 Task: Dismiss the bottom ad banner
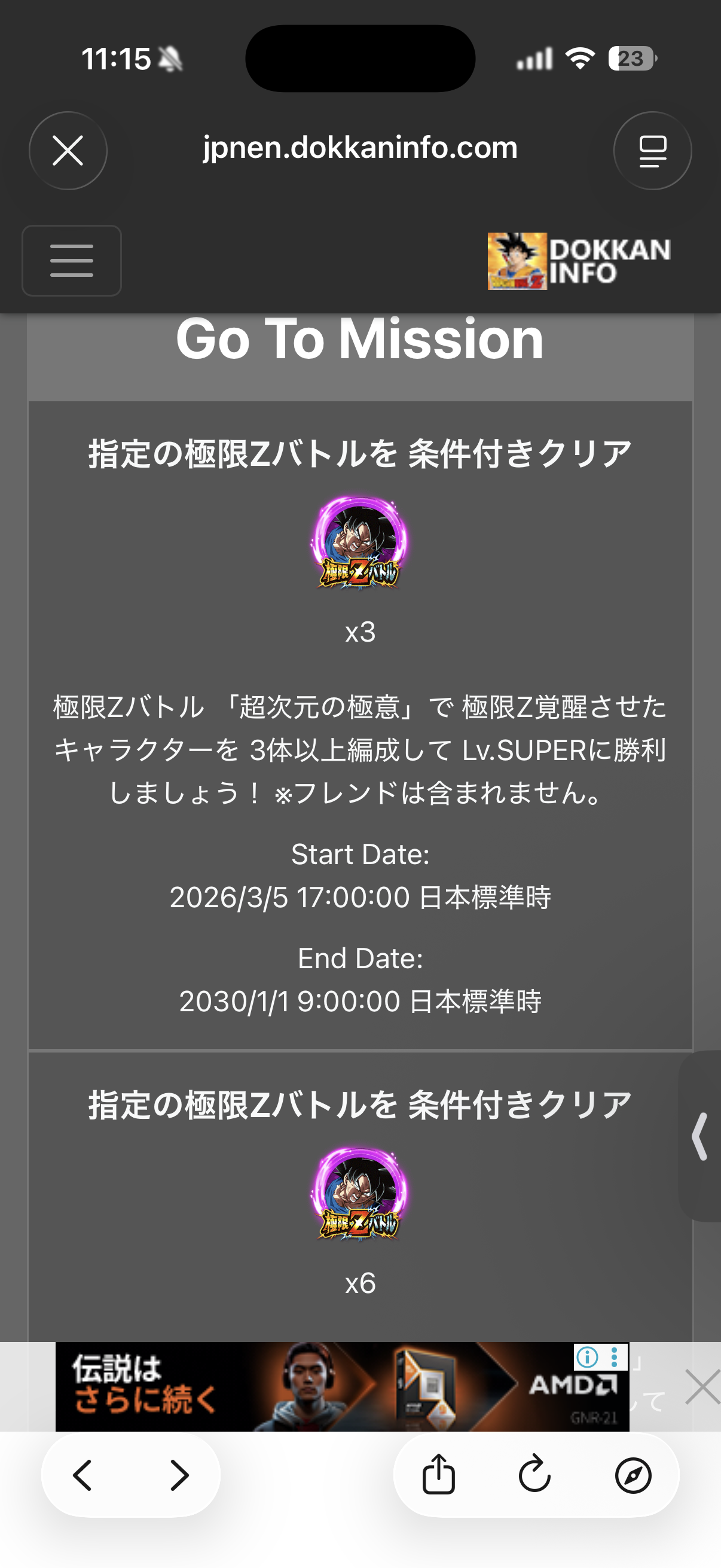tap(702, 1387)
